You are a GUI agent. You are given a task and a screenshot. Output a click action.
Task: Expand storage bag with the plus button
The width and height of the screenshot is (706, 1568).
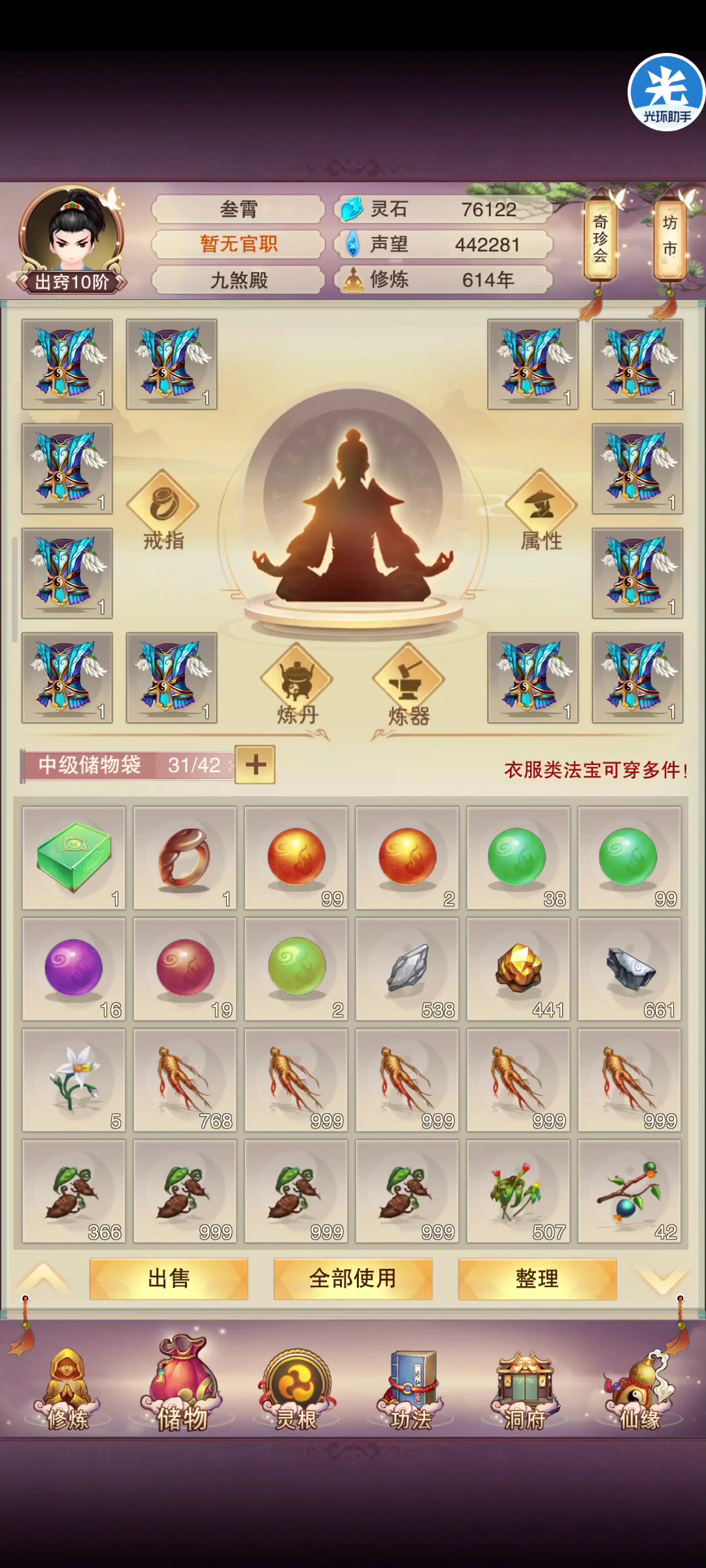click(x=256, y=764)
